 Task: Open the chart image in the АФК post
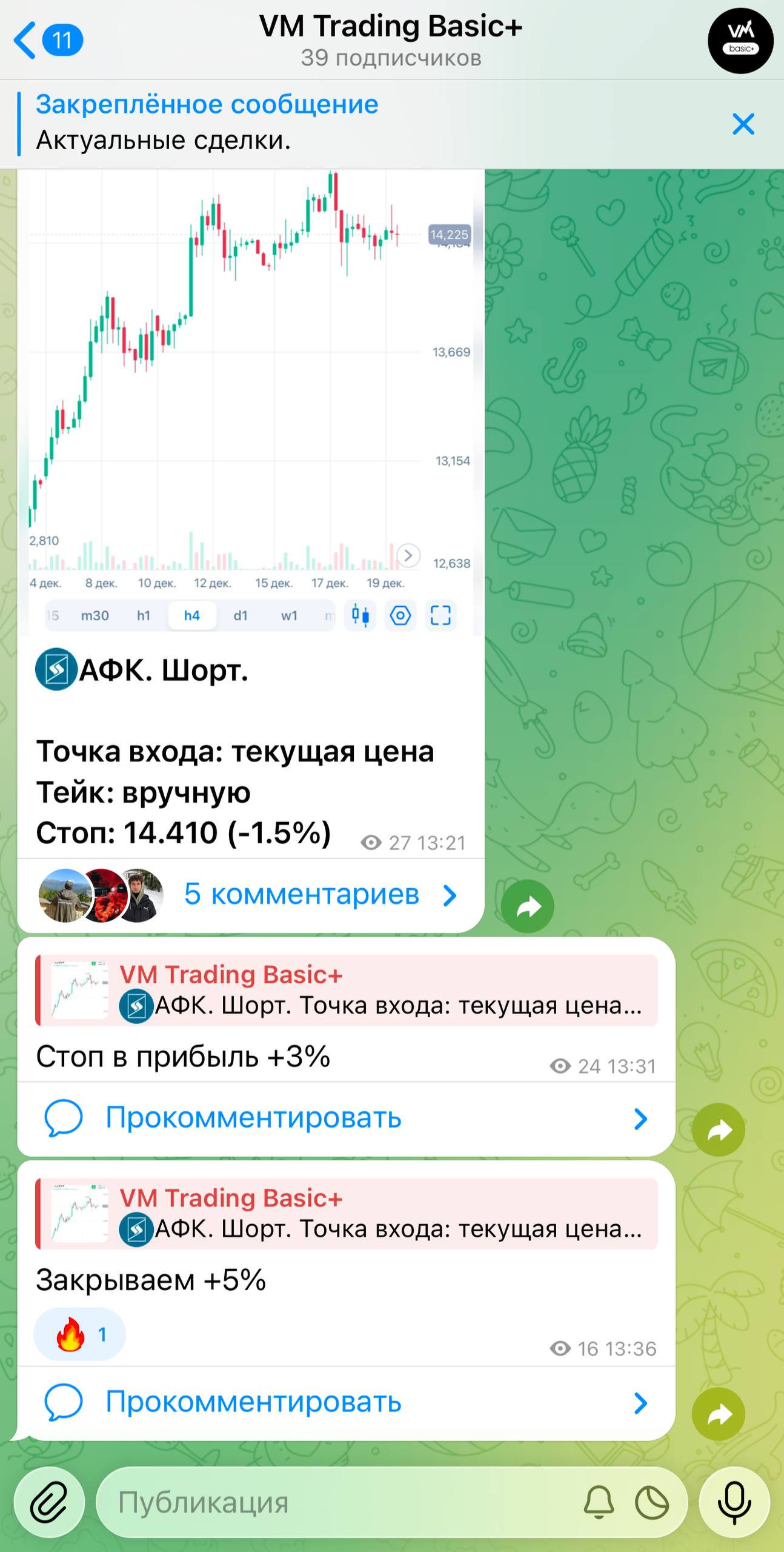coord(250,400)
